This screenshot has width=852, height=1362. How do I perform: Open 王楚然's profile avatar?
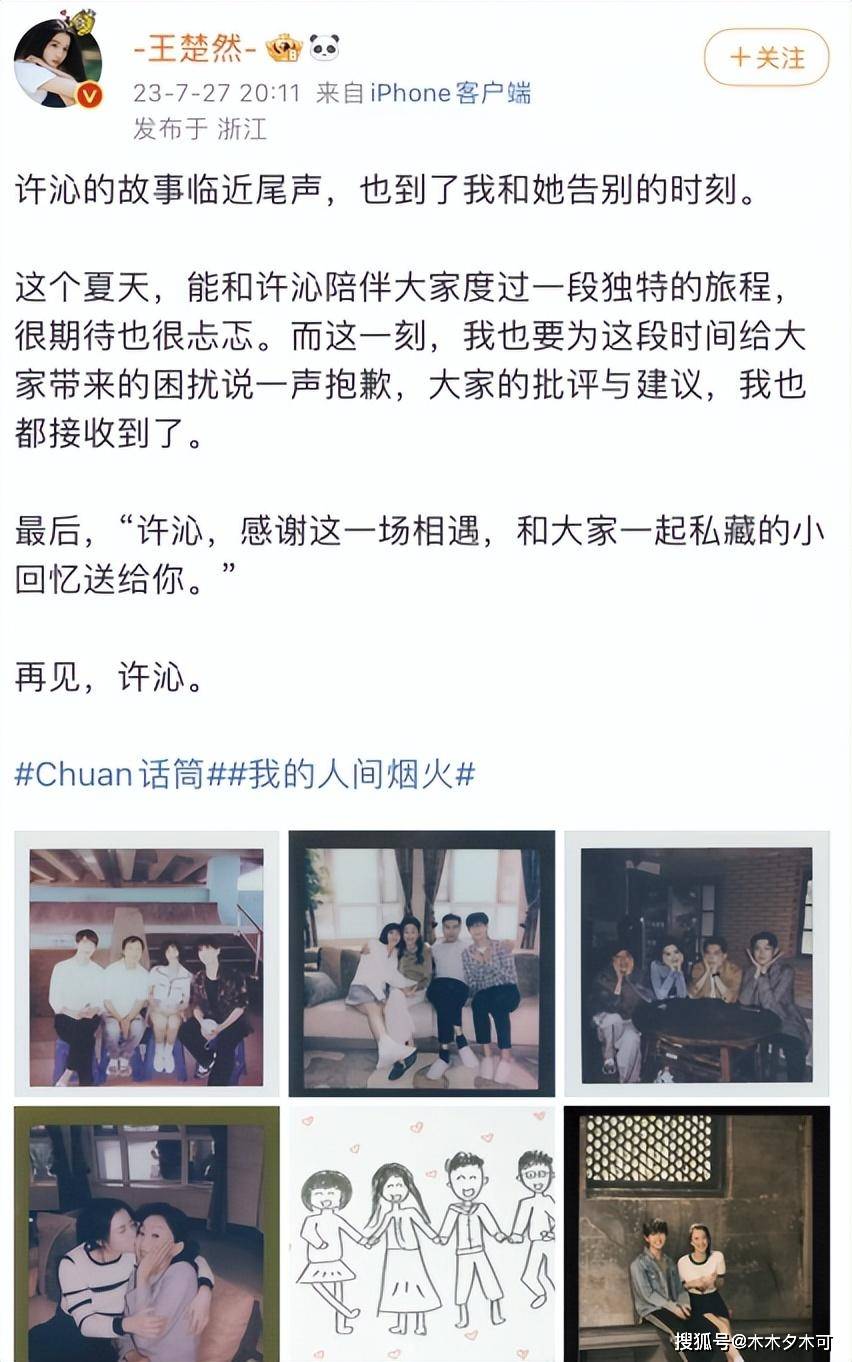pos(57,63)
